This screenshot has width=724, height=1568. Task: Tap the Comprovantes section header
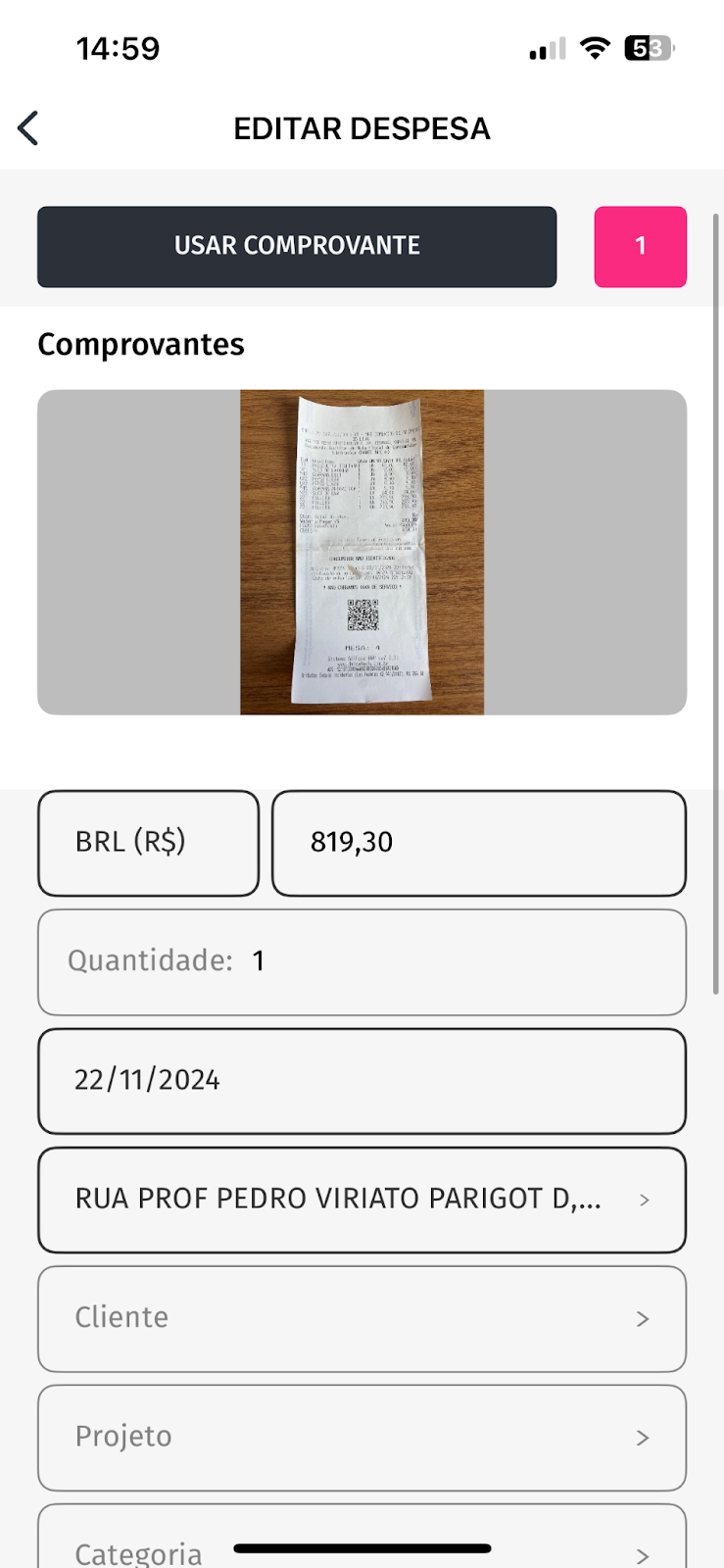(x=140, y=344)
